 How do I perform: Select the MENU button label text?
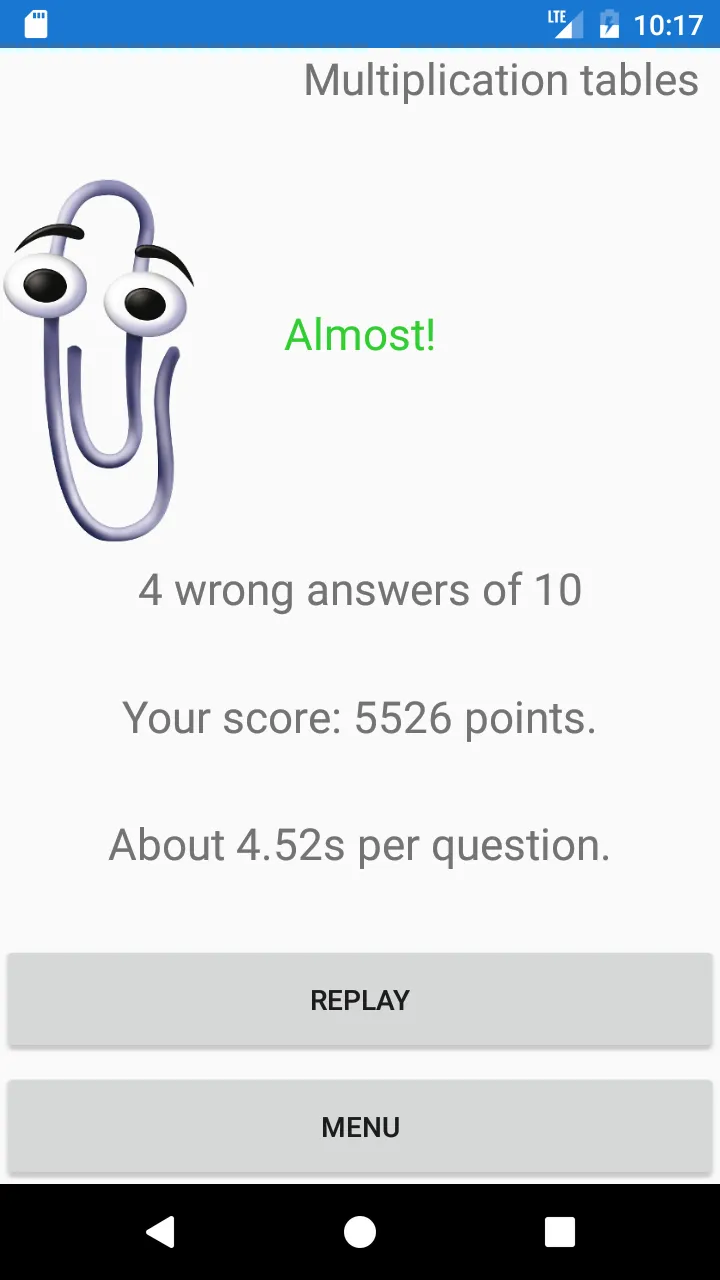pyautogui.click(x=360, y=1126)
